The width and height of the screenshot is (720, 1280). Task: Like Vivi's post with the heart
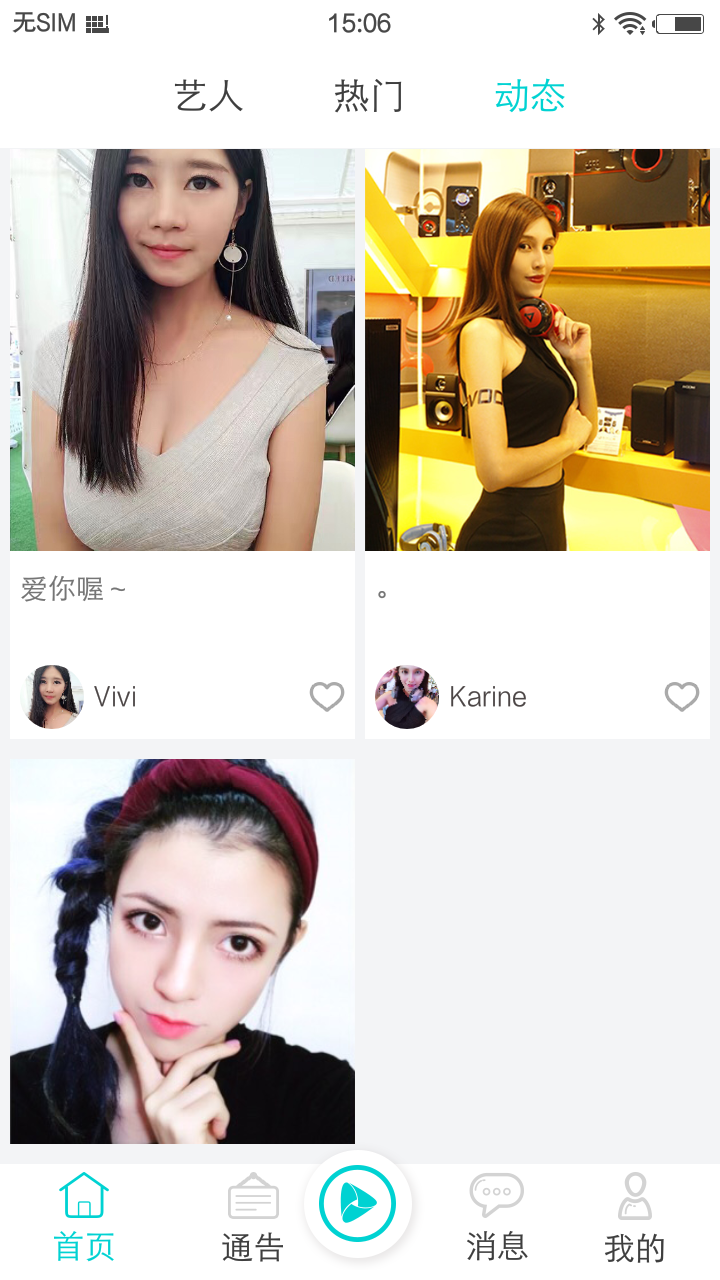coord(327,696)
